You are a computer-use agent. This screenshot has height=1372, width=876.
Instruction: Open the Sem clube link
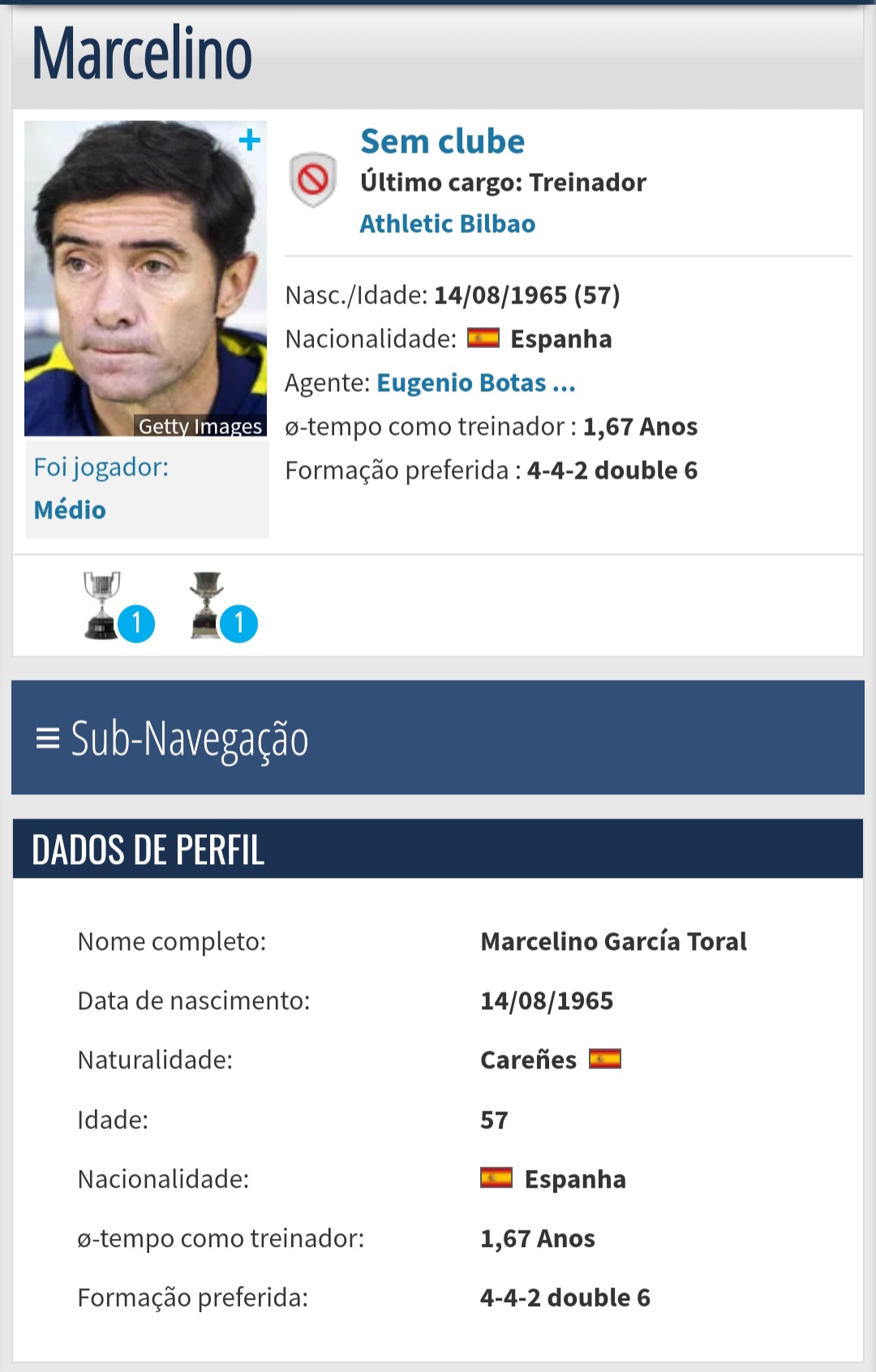point(442,142)
